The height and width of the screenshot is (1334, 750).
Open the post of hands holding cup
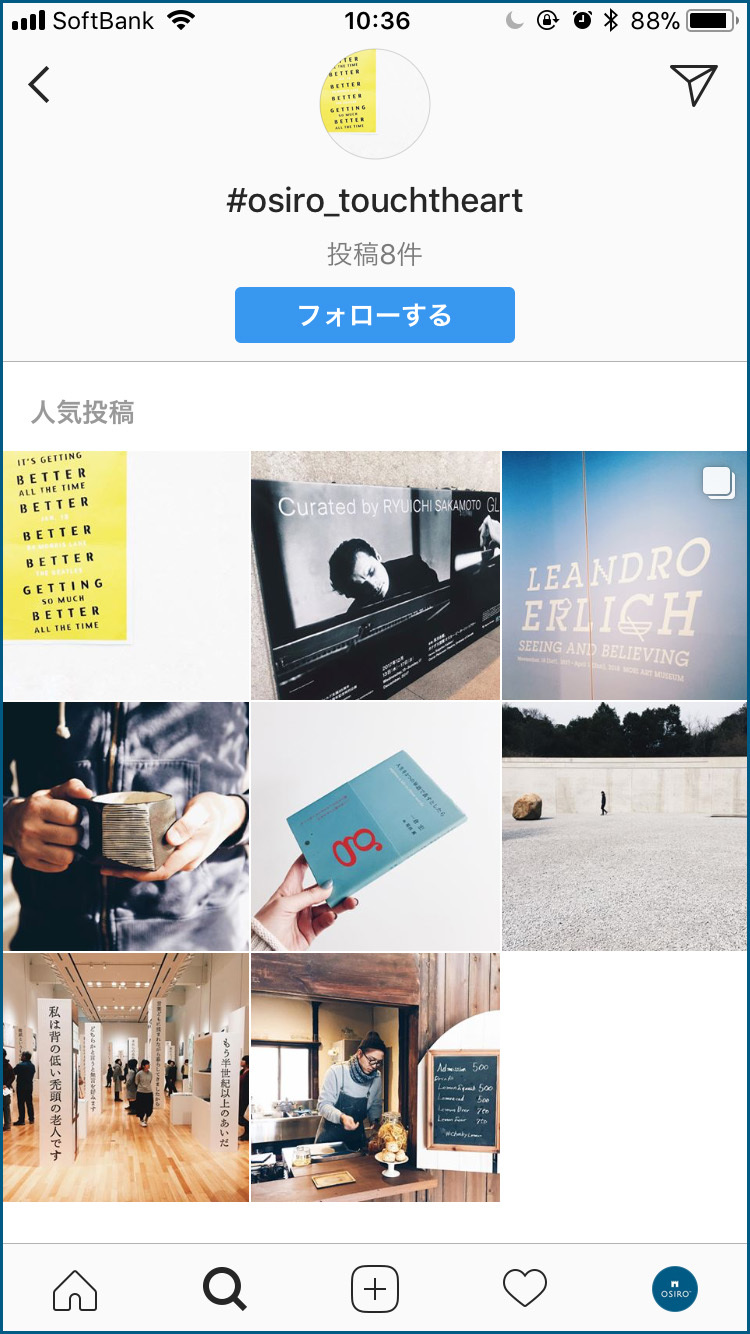pyautogui.click(x=126, y=826)
